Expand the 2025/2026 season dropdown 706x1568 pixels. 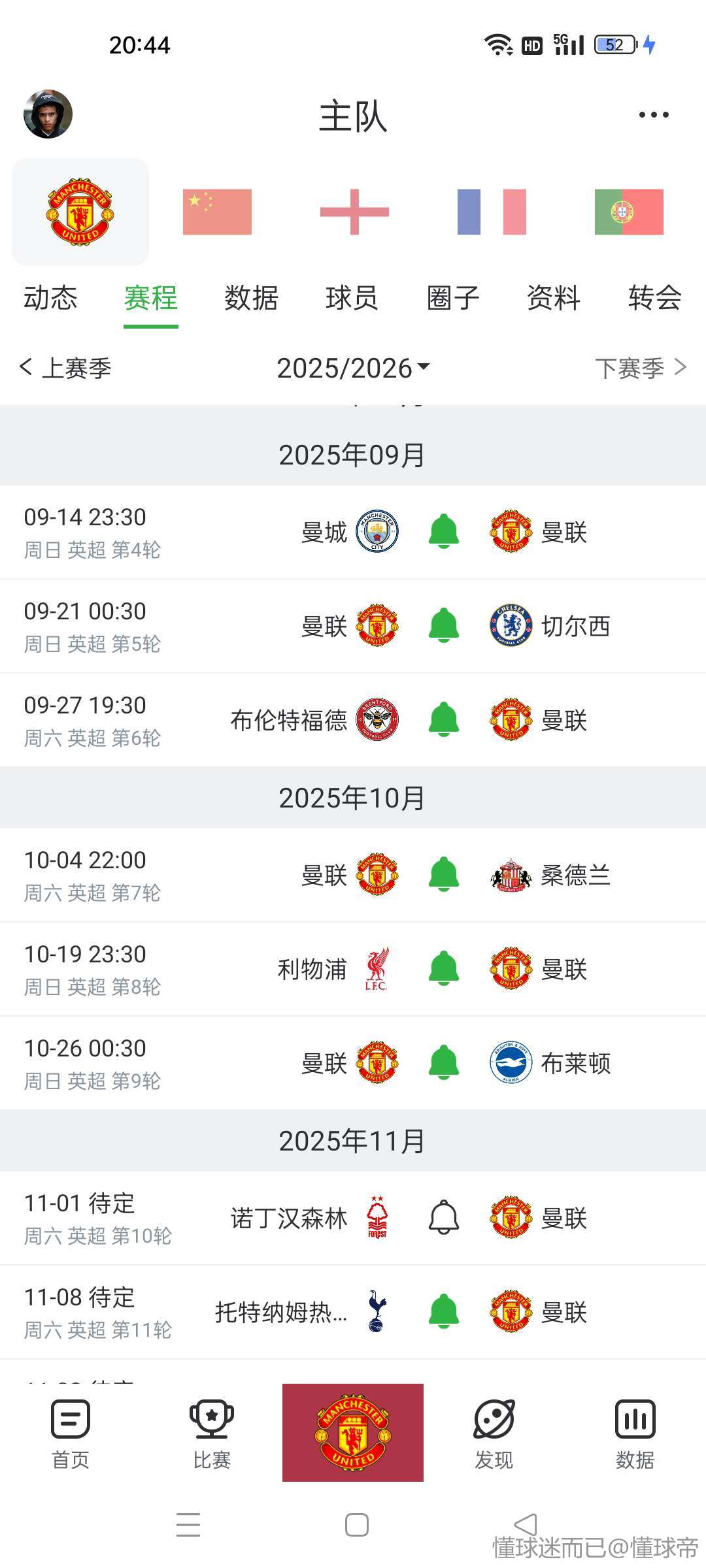pos(353,368)
